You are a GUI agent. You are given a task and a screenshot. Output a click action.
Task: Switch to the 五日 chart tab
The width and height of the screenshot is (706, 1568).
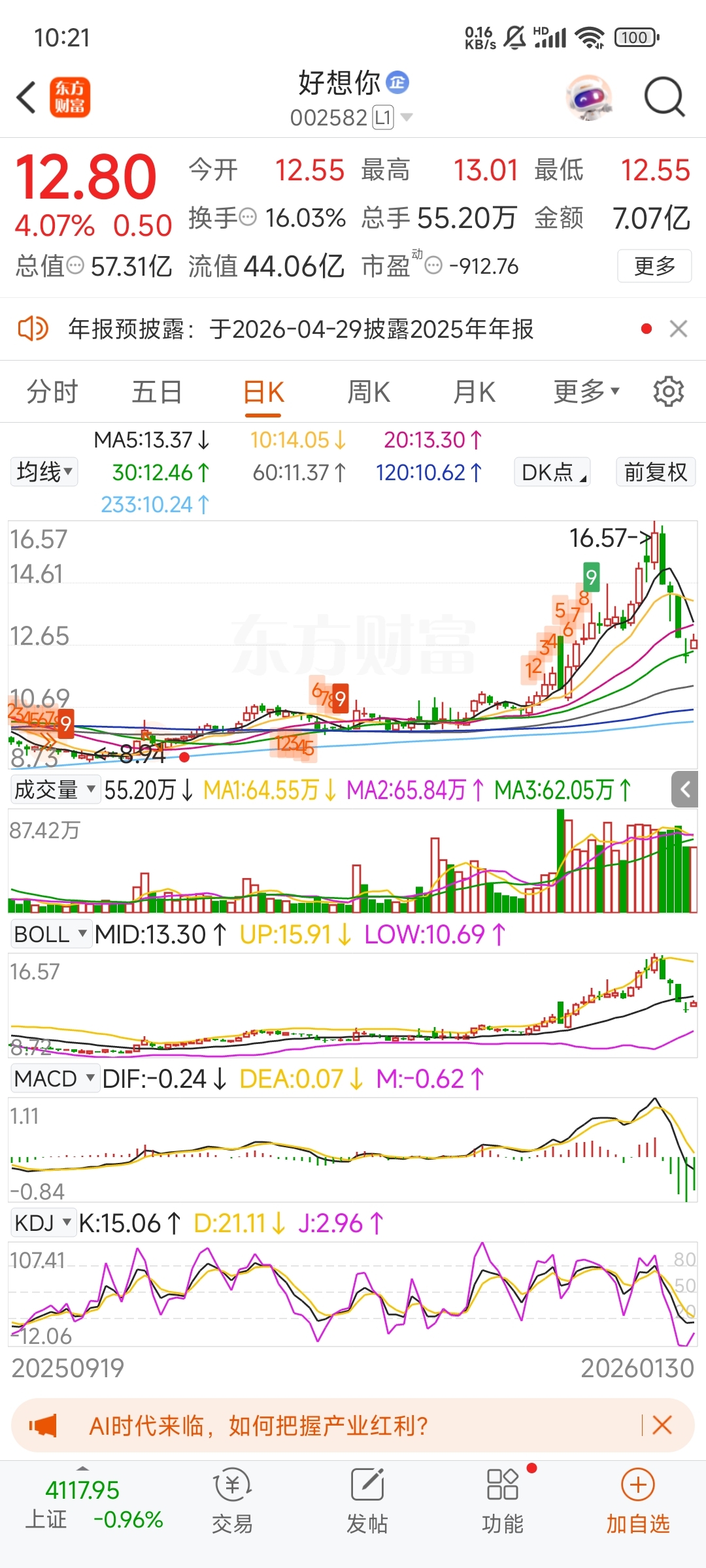tap(157, 393)
